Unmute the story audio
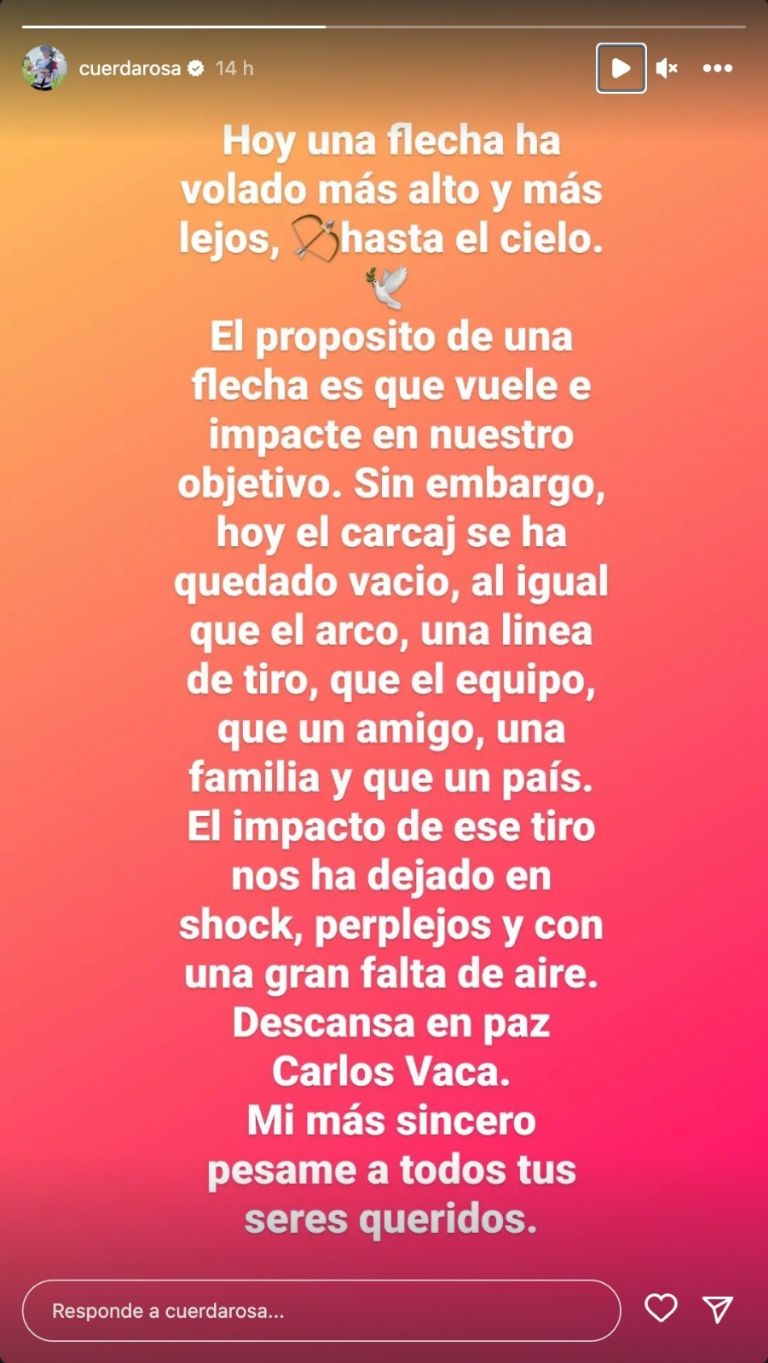Image resolution: width=768 pixels, height=1363 pixels. click(667, 68)
